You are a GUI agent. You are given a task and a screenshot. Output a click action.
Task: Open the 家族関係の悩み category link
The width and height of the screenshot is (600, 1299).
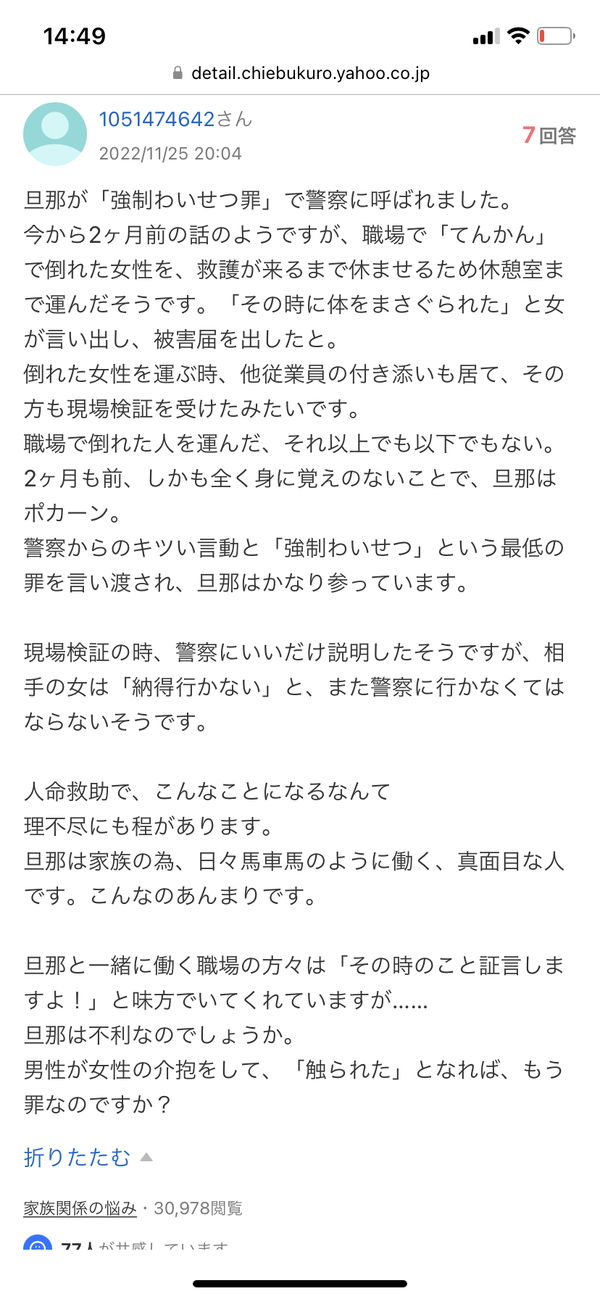click(80, 1208)
